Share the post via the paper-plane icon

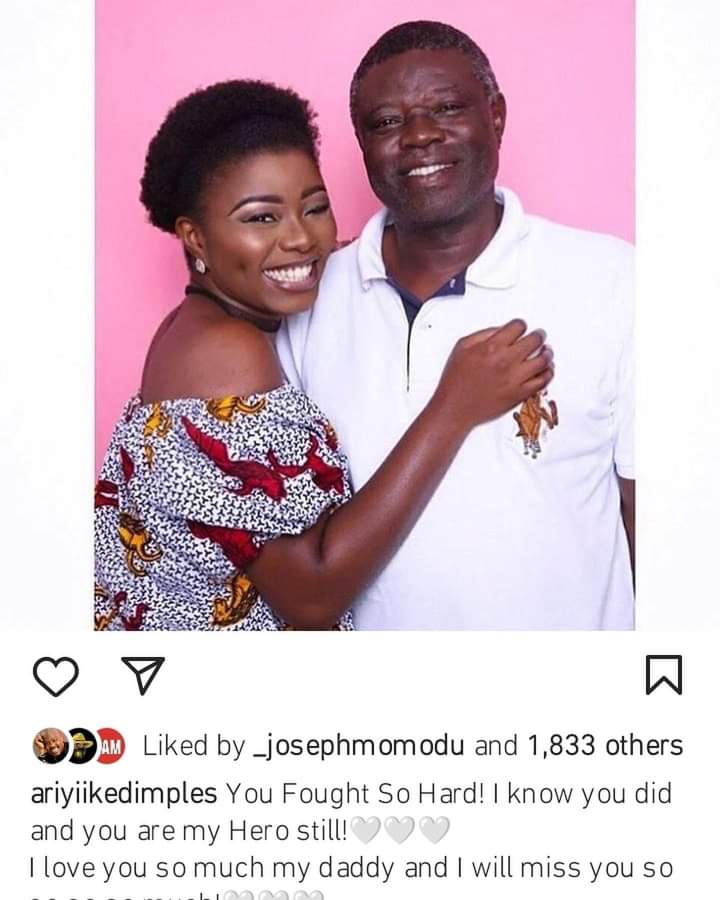click(x=142, y=676)
